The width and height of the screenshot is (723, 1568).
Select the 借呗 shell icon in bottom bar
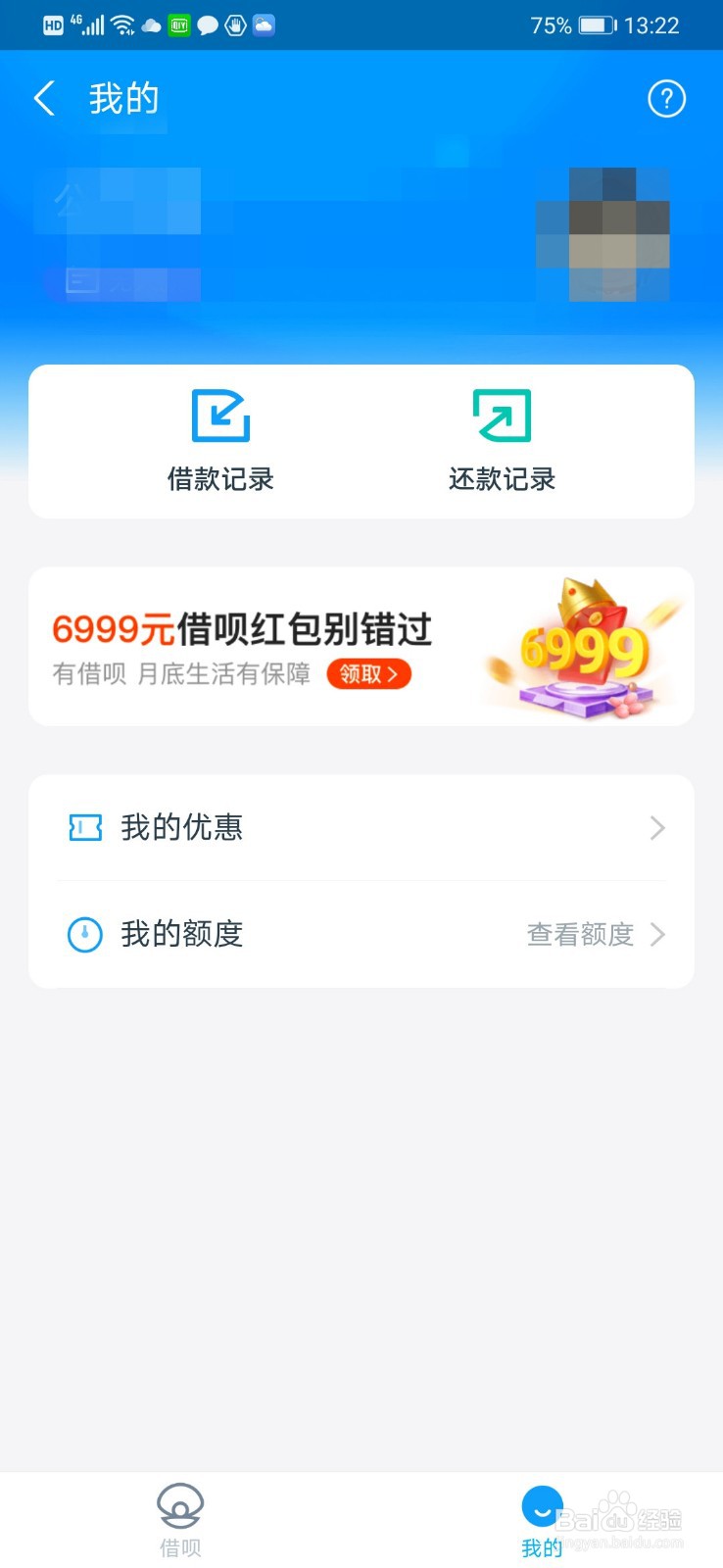pos(178,1503)
